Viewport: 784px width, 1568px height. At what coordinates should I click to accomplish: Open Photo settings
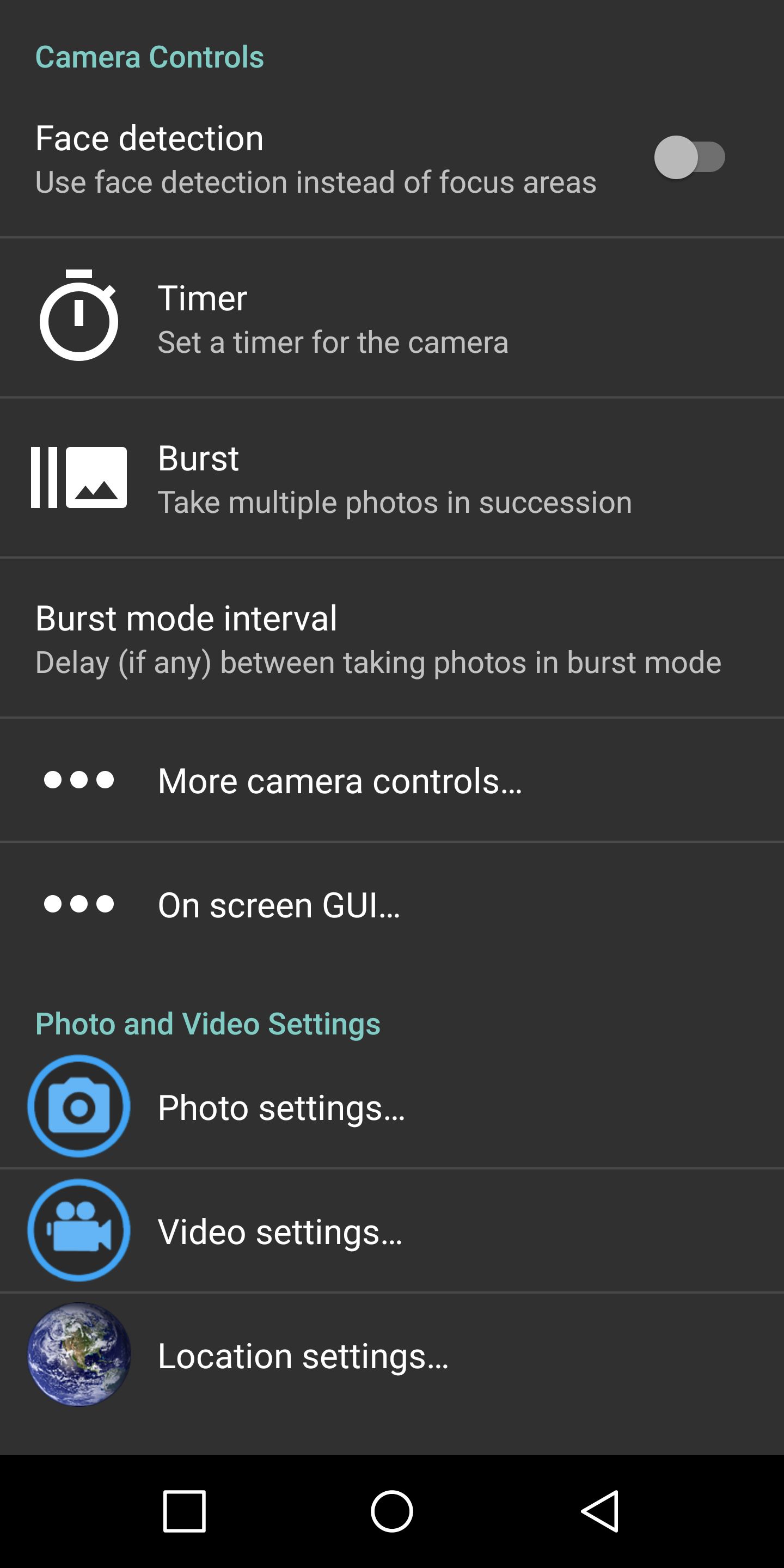pyautogui.click(x=392, y=1107)
